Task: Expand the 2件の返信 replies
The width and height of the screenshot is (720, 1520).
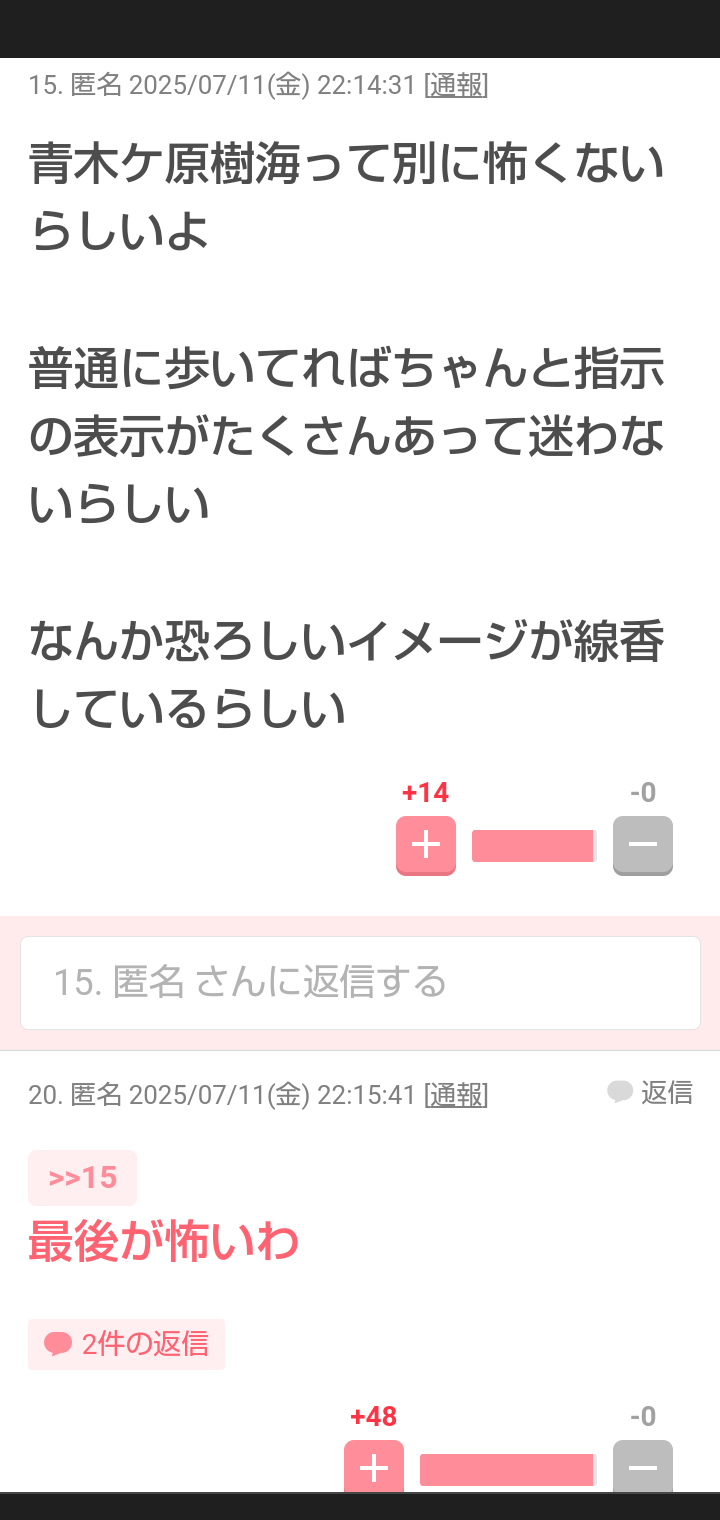Action: (126, 1344)
